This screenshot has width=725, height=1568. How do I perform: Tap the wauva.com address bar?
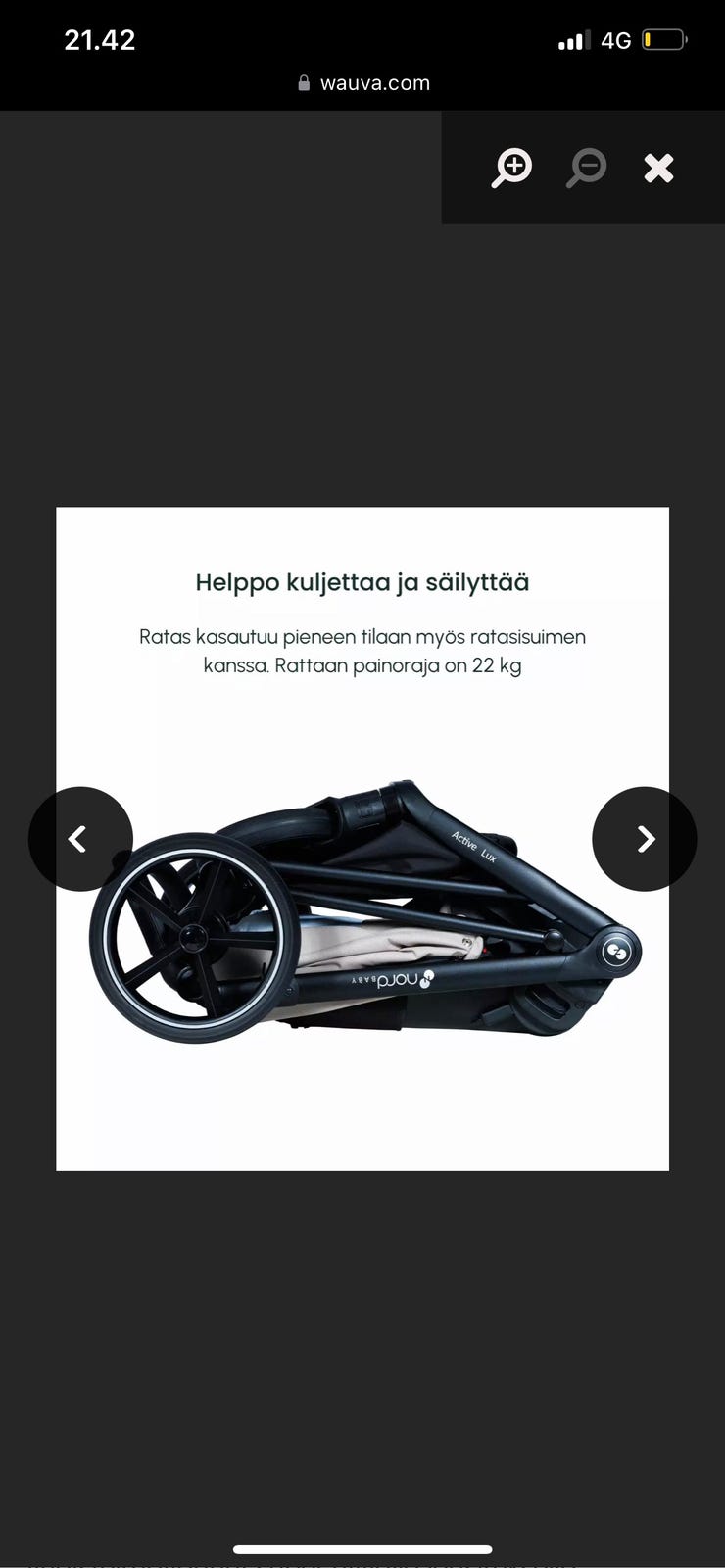[363, 83]
